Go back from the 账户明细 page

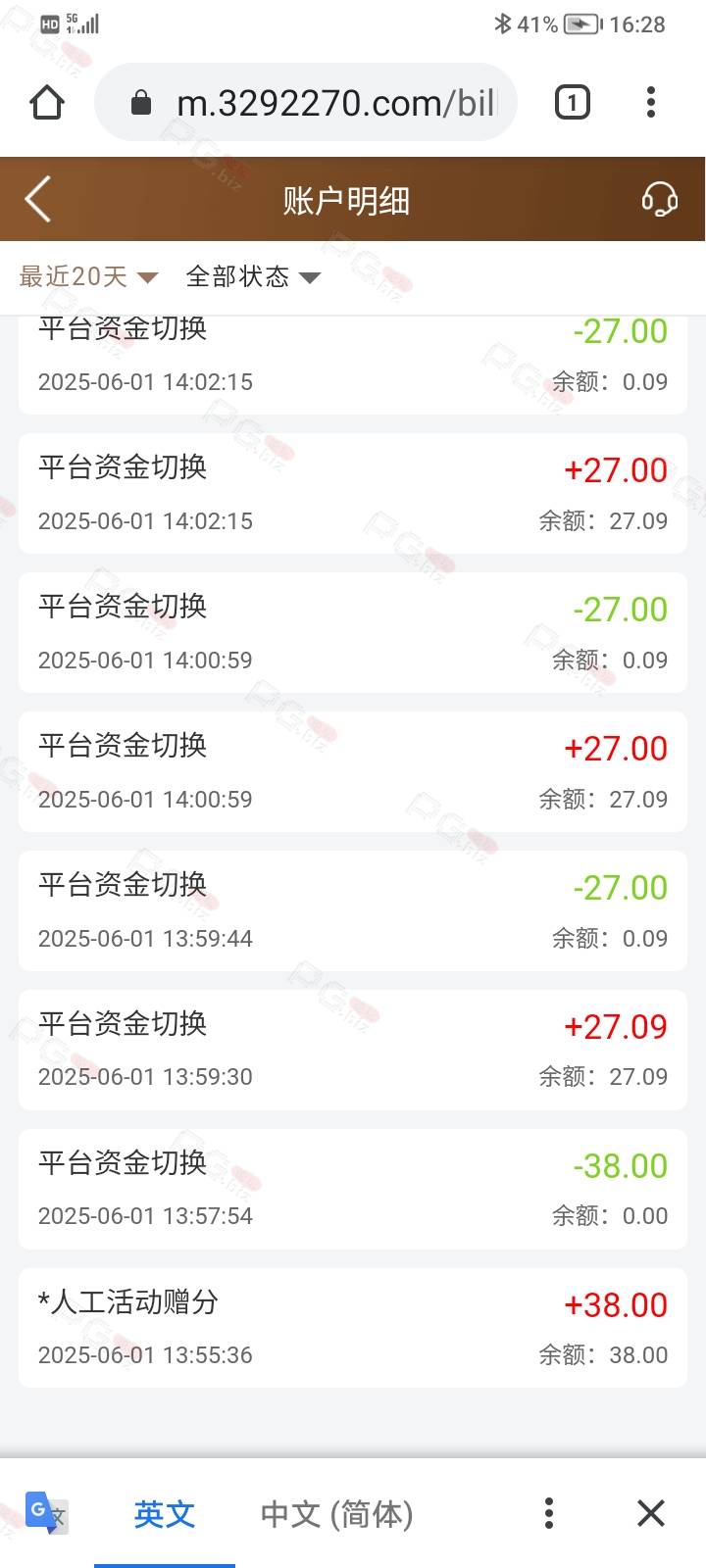coord(38,200)
